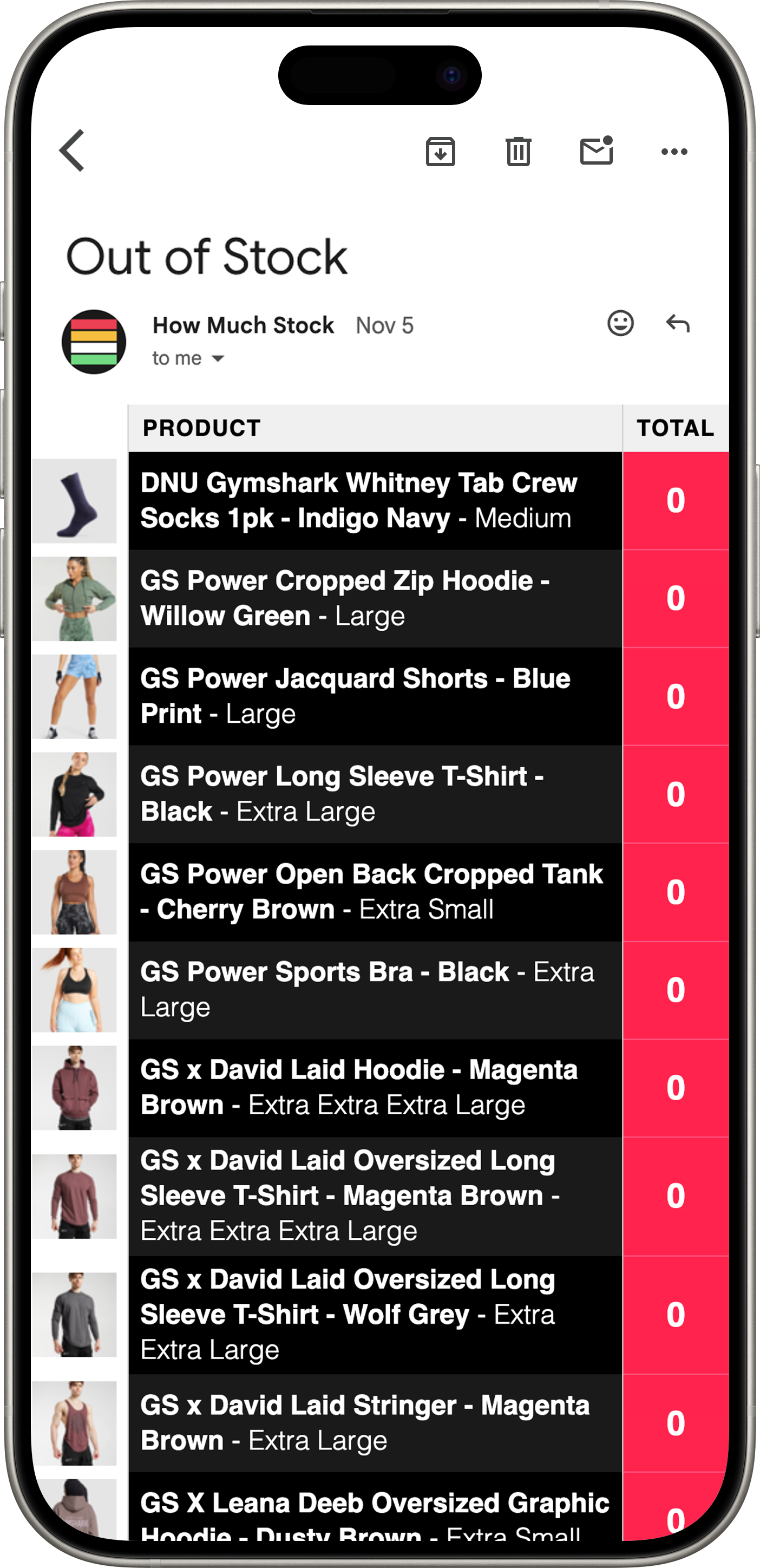Click the Nov 5 date label

pos(383,325)
